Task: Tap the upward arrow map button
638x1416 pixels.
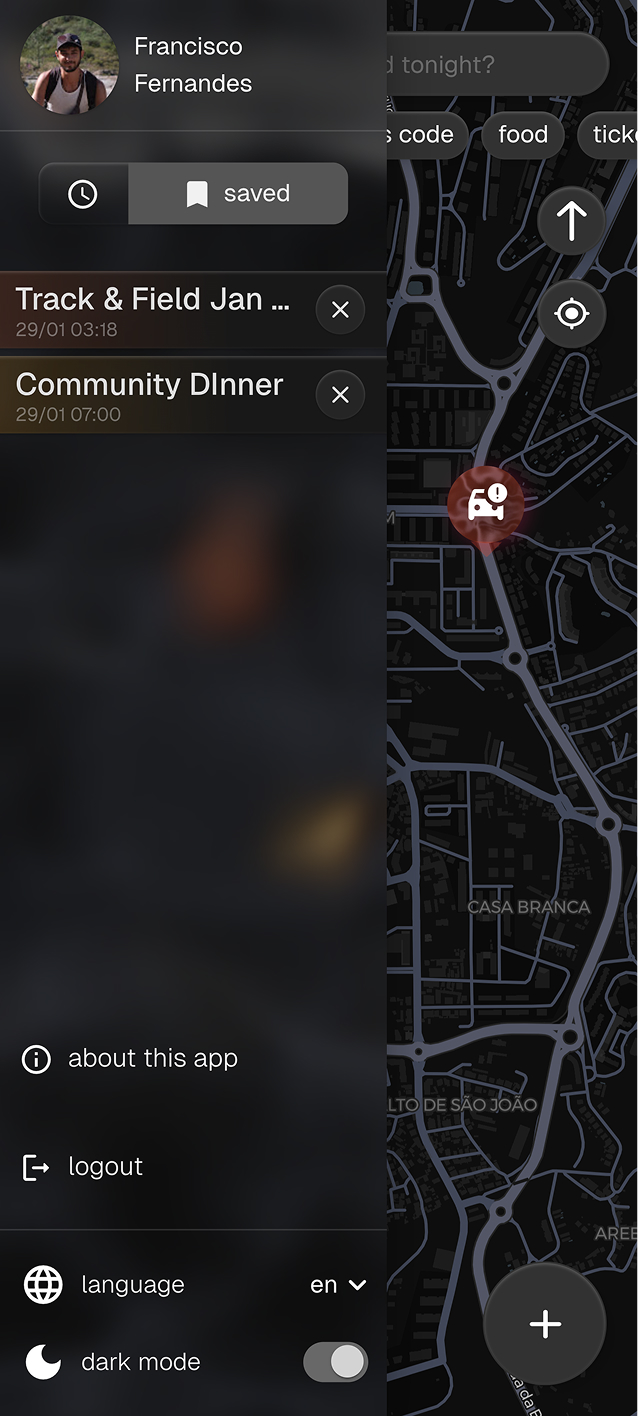Action: pyautogui.click(x=572, y=221)
